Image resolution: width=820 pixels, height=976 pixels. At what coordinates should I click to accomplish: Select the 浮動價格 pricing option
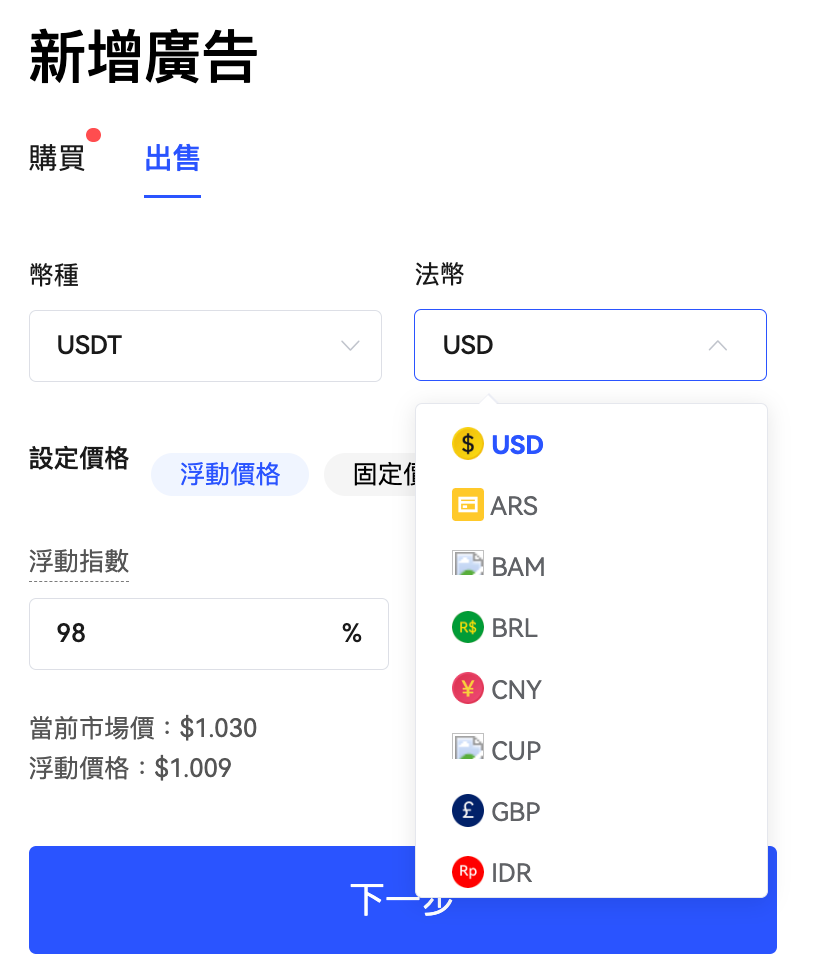click(x=230, y=474)
